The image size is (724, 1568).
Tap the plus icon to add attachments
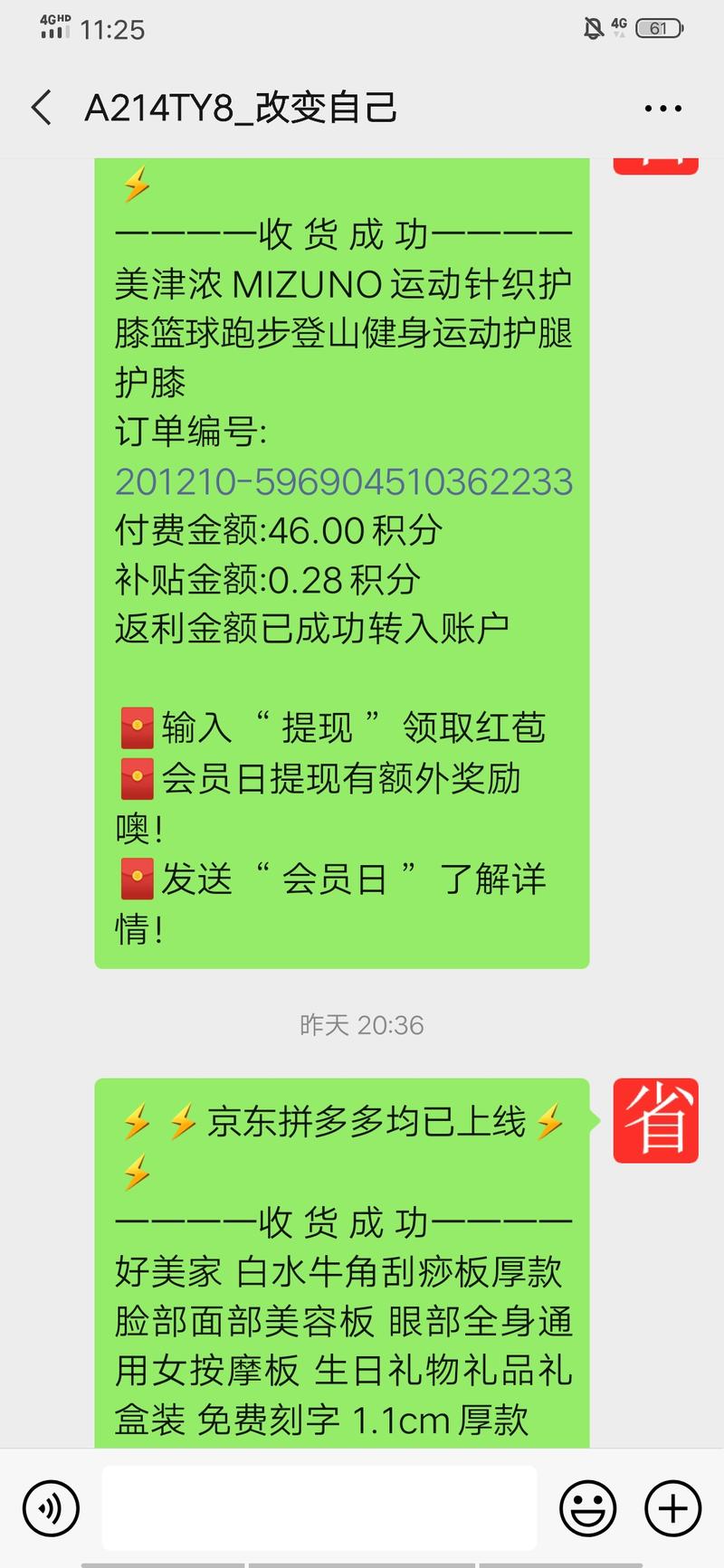tap(671, 1507)
